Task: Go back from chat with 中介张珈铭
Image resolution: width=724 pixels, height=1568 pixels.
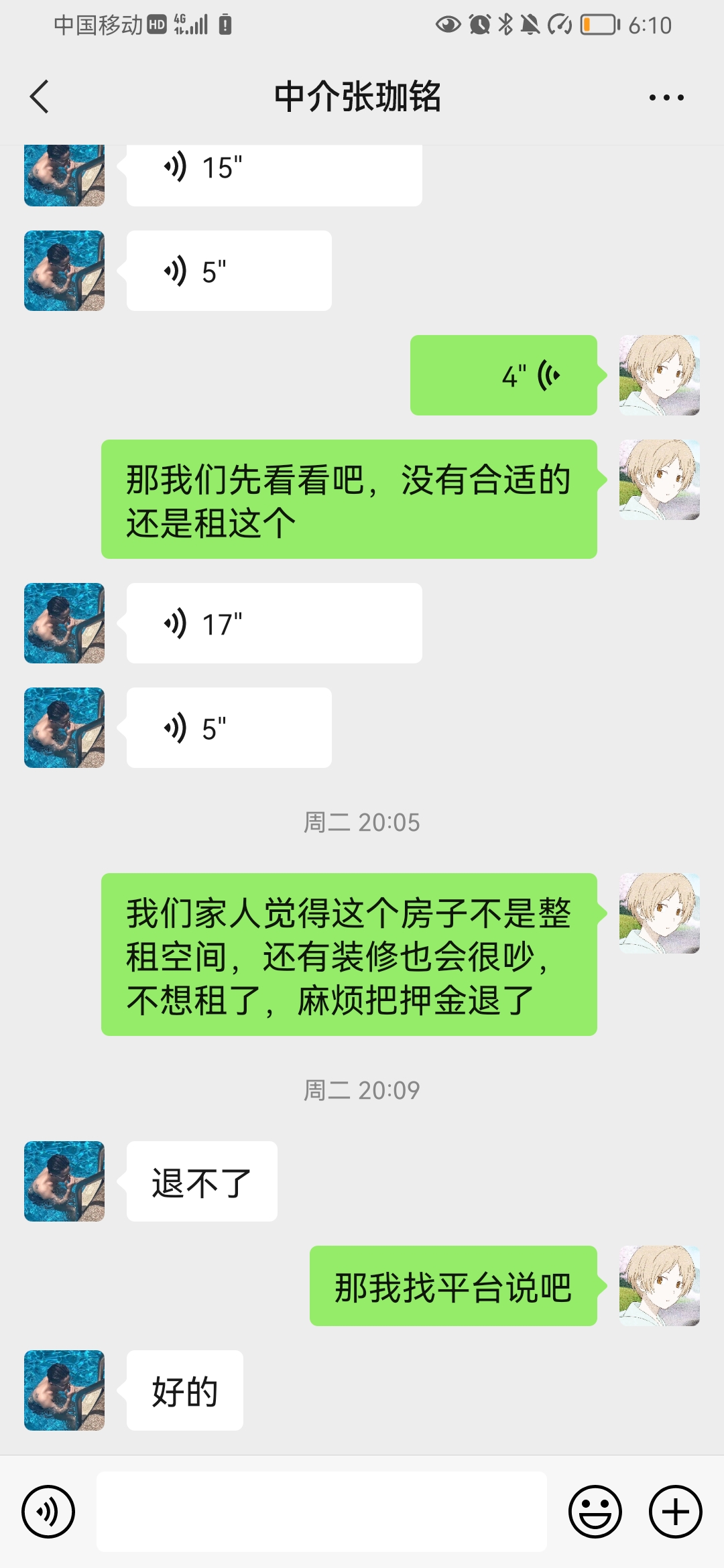Action: (40, 97)
